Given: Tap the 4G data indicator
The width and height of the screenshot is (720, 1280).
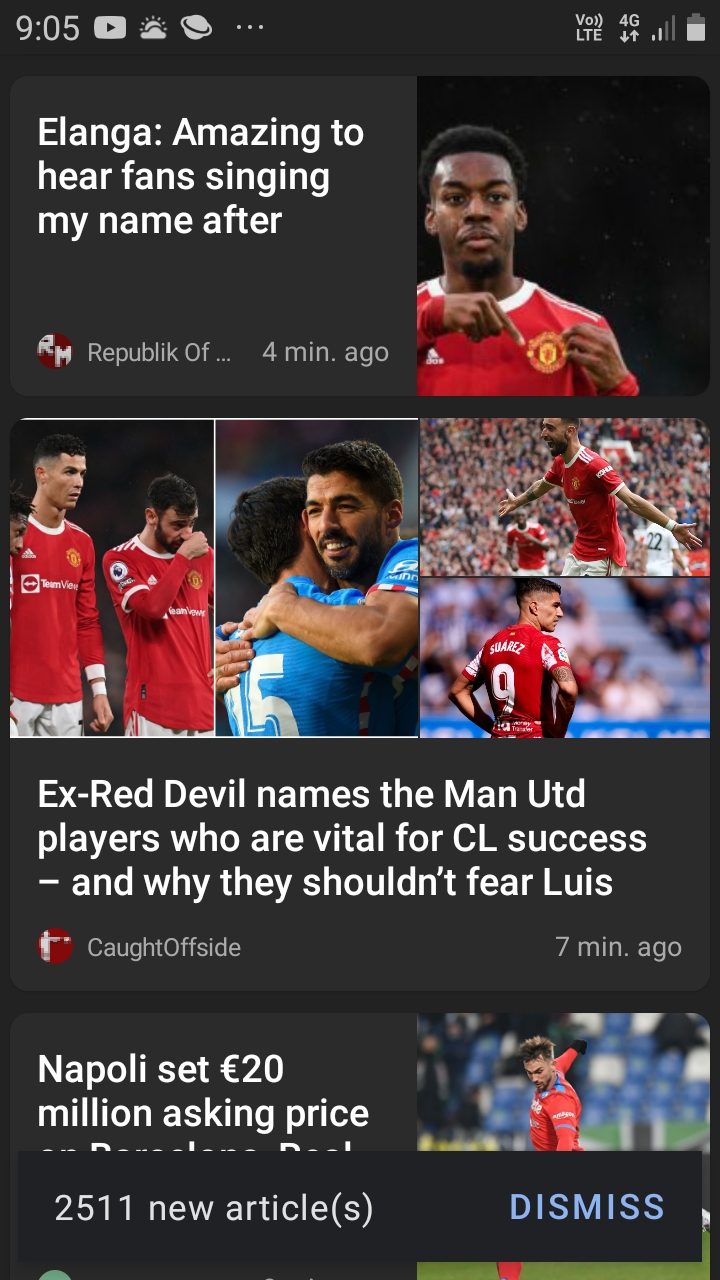Looking at the screenshot, I should 627,27.
